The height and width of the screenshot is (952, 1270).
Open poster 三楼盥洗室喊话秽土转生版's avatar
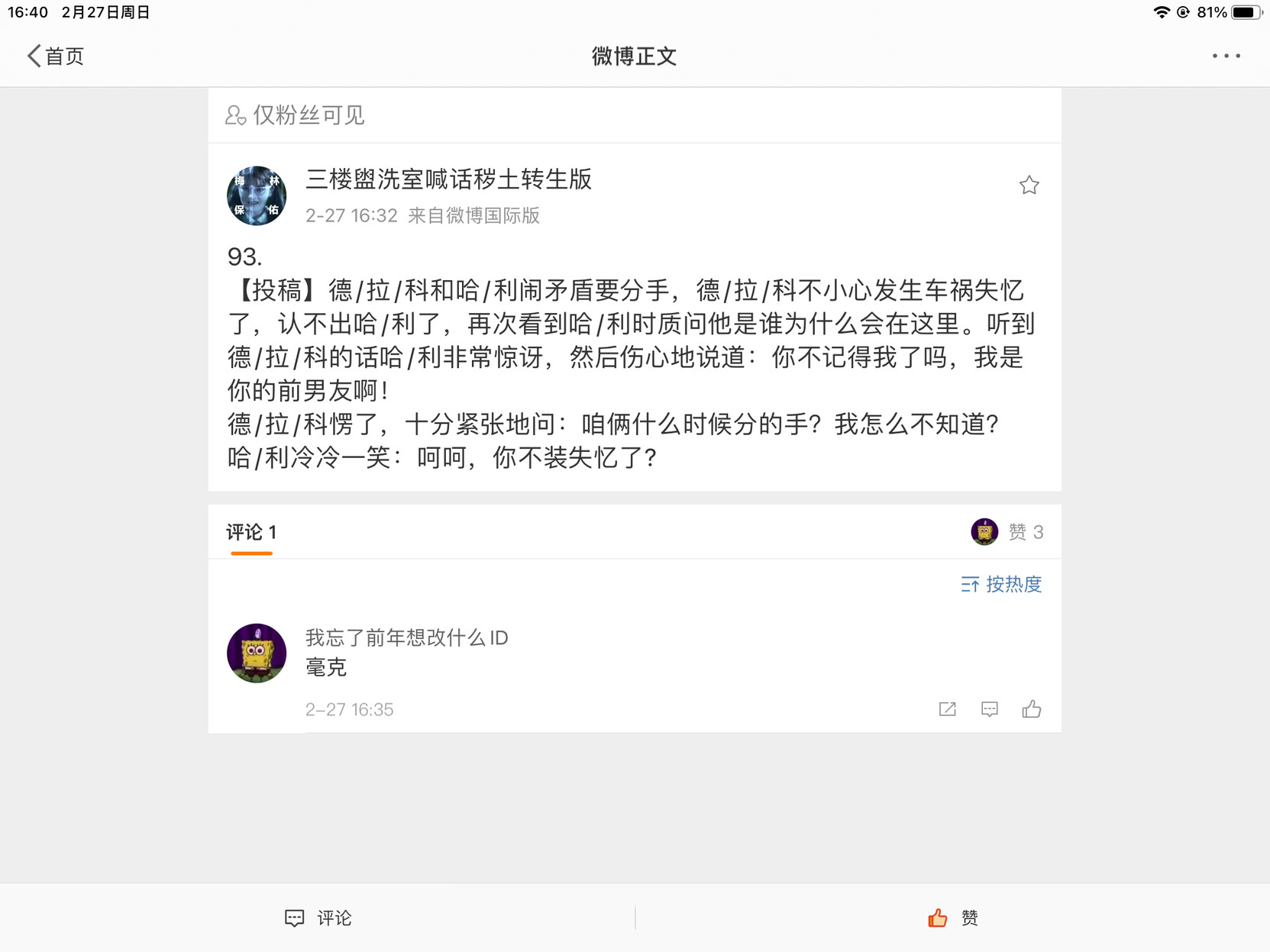coord(257,195)
